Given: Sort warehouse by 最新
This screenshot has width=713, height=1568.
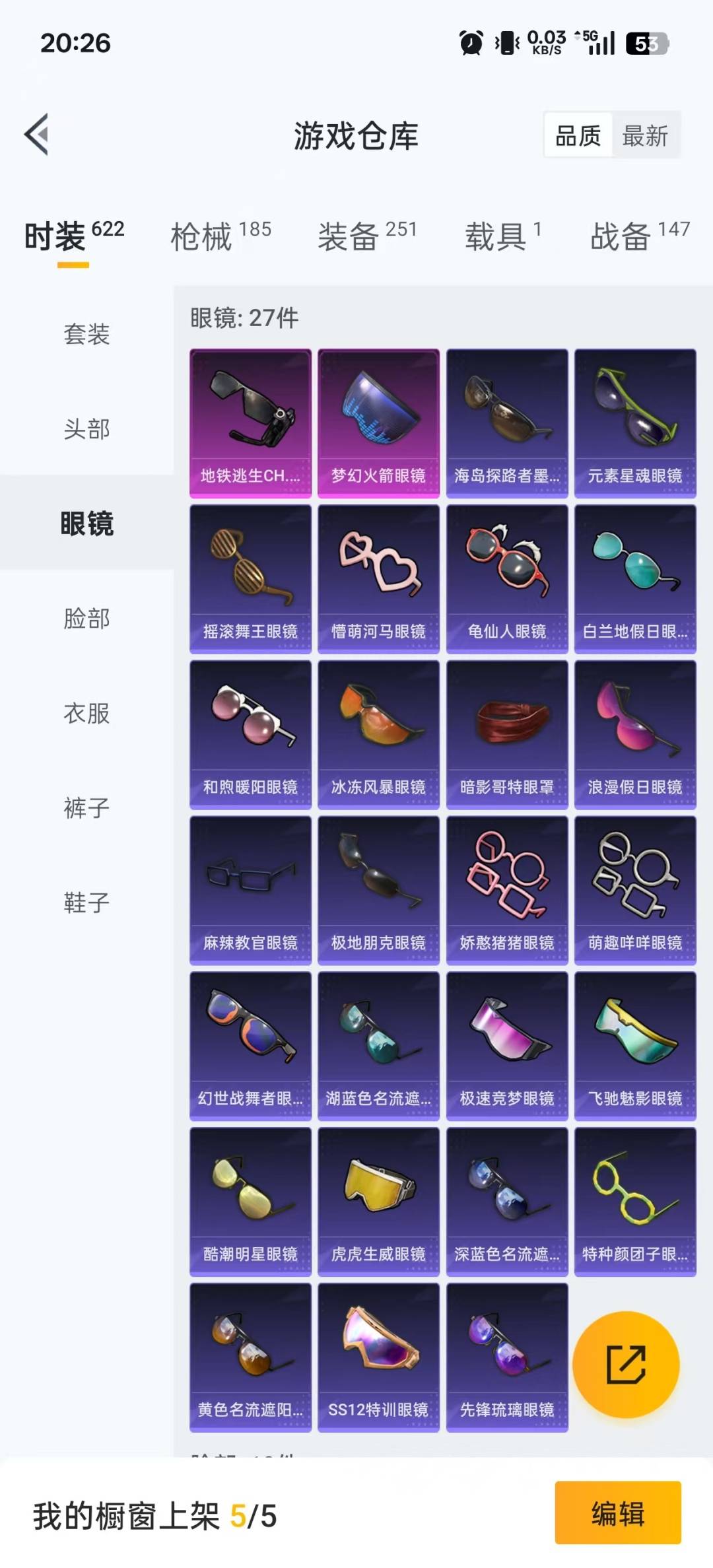Looking at the screenshot, I should pos(645,136).
